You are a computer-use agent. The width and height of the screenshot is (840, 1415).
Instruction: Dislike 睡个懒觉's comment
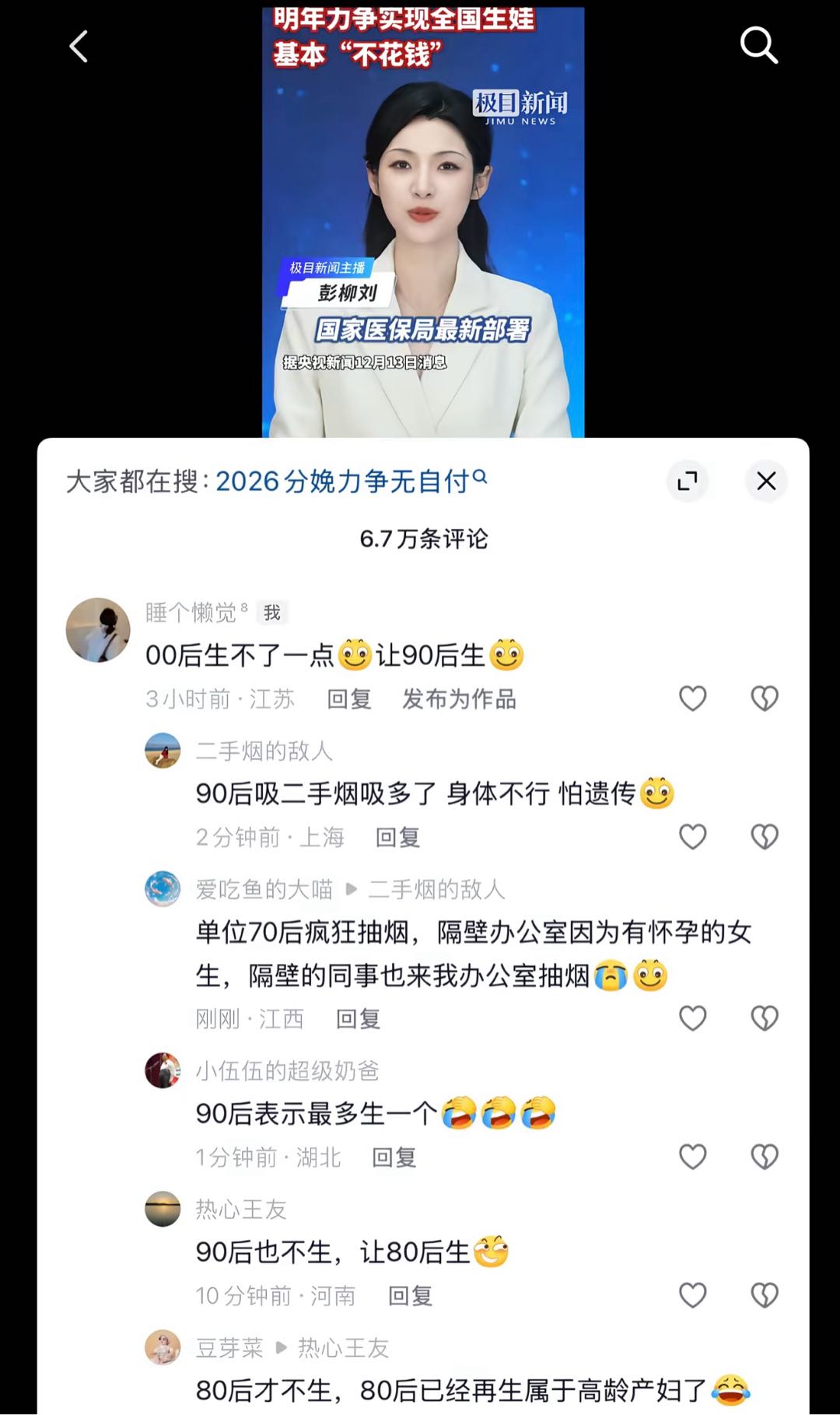point(764,699)
